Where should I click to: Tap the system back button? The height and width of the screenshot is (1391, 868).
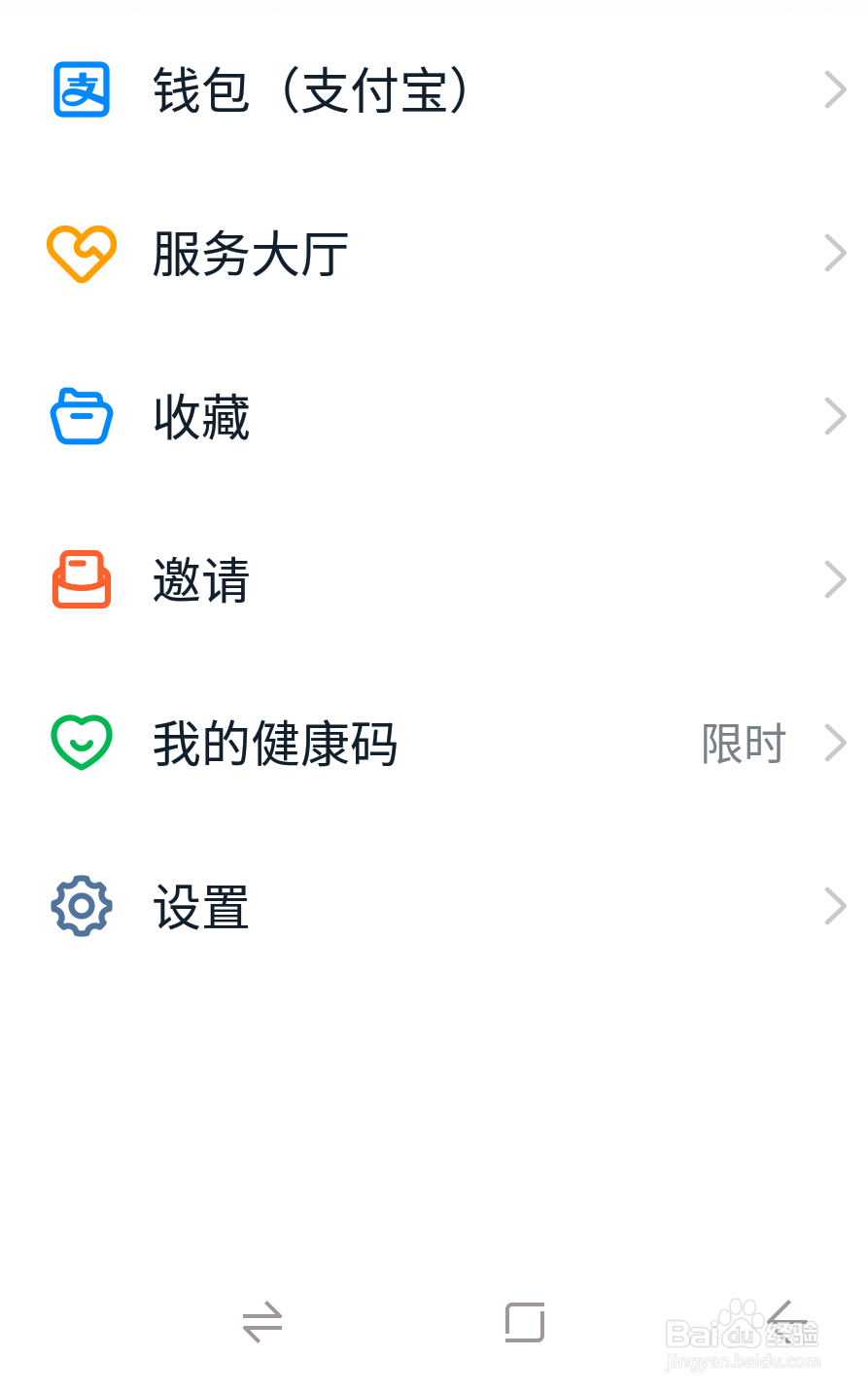pos(786,1322)
